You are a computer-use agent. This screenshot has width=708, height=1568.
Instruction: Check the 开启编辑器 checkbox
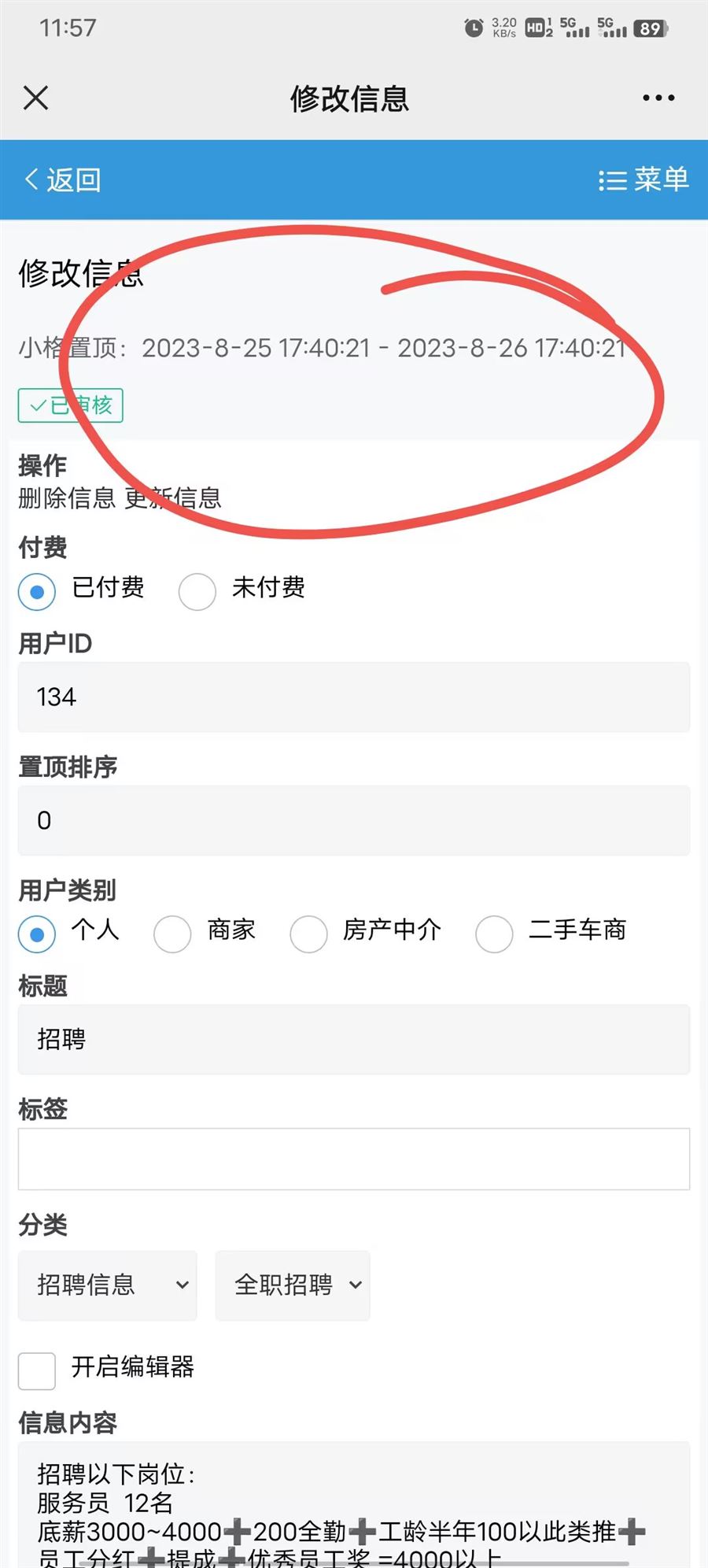37,1371
